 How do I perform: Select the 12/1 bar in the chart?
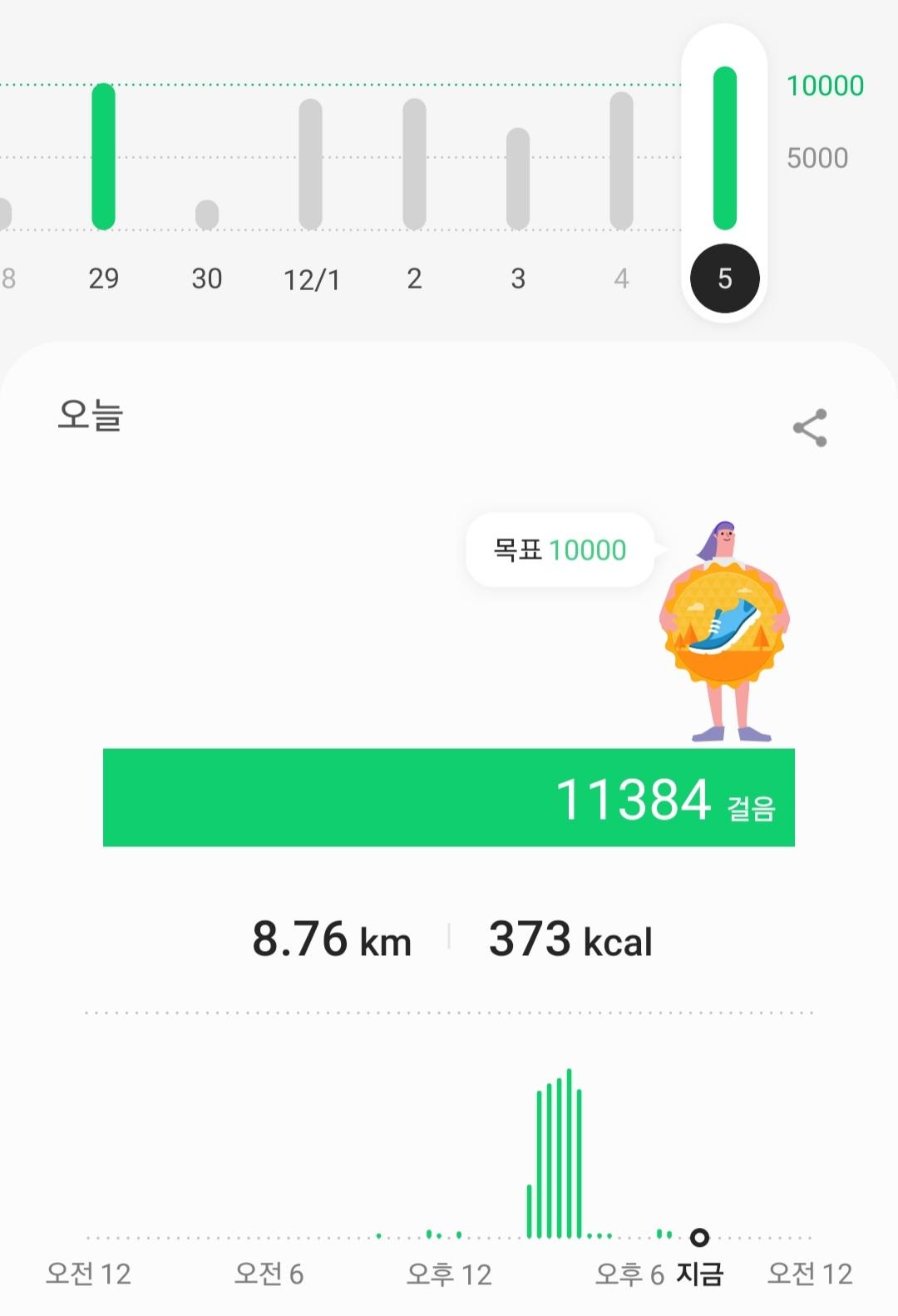point(311,165)
